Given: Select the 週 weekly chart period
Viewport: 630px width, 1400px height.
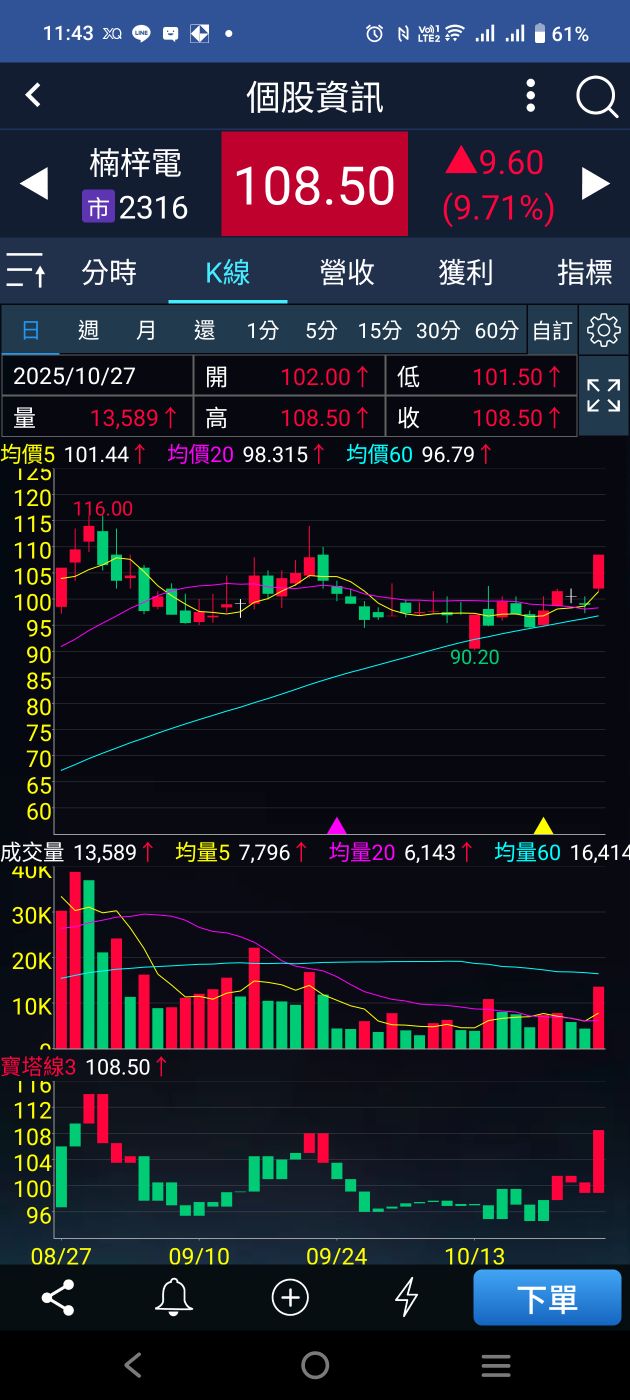Looking at the screenshot, I should (88, 330).
